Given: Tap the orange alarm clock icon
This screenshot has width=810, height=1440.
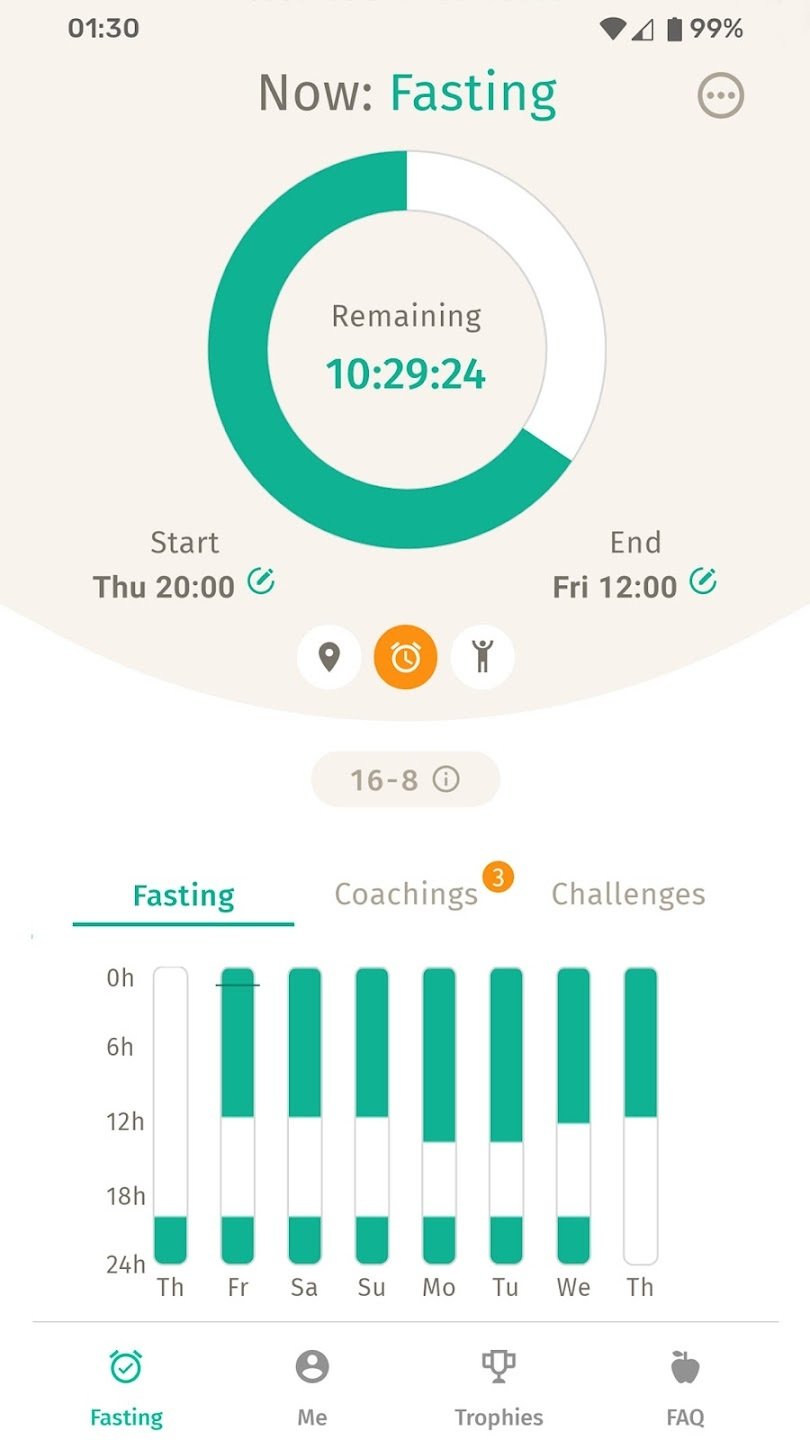Looking at the screenshot, I should tap(405, 656).
